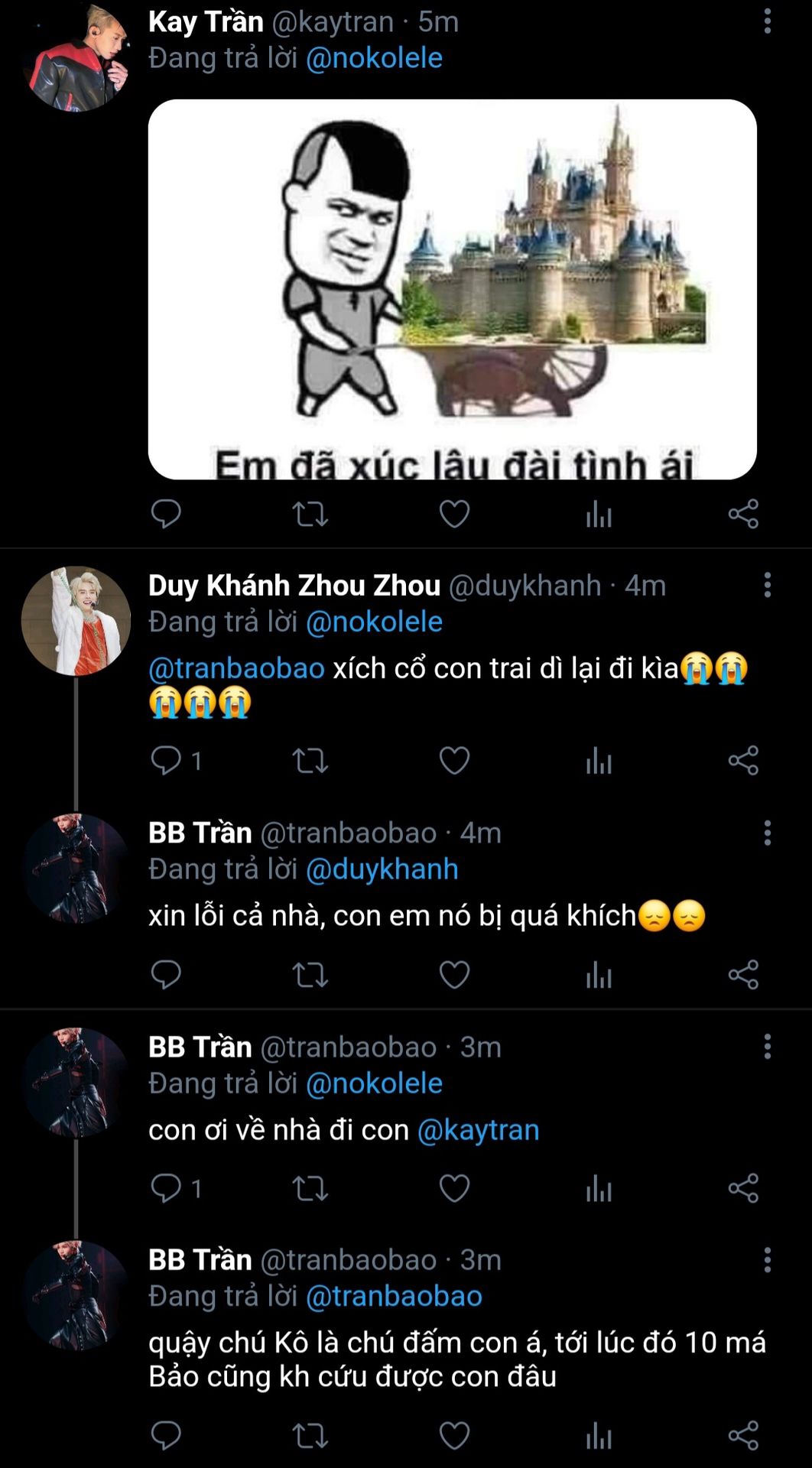This screenshot has height=1468, width=812.
Task: Like BB Trần's 'quậy chú Kô' tweet
Action: pos(454,1435)
